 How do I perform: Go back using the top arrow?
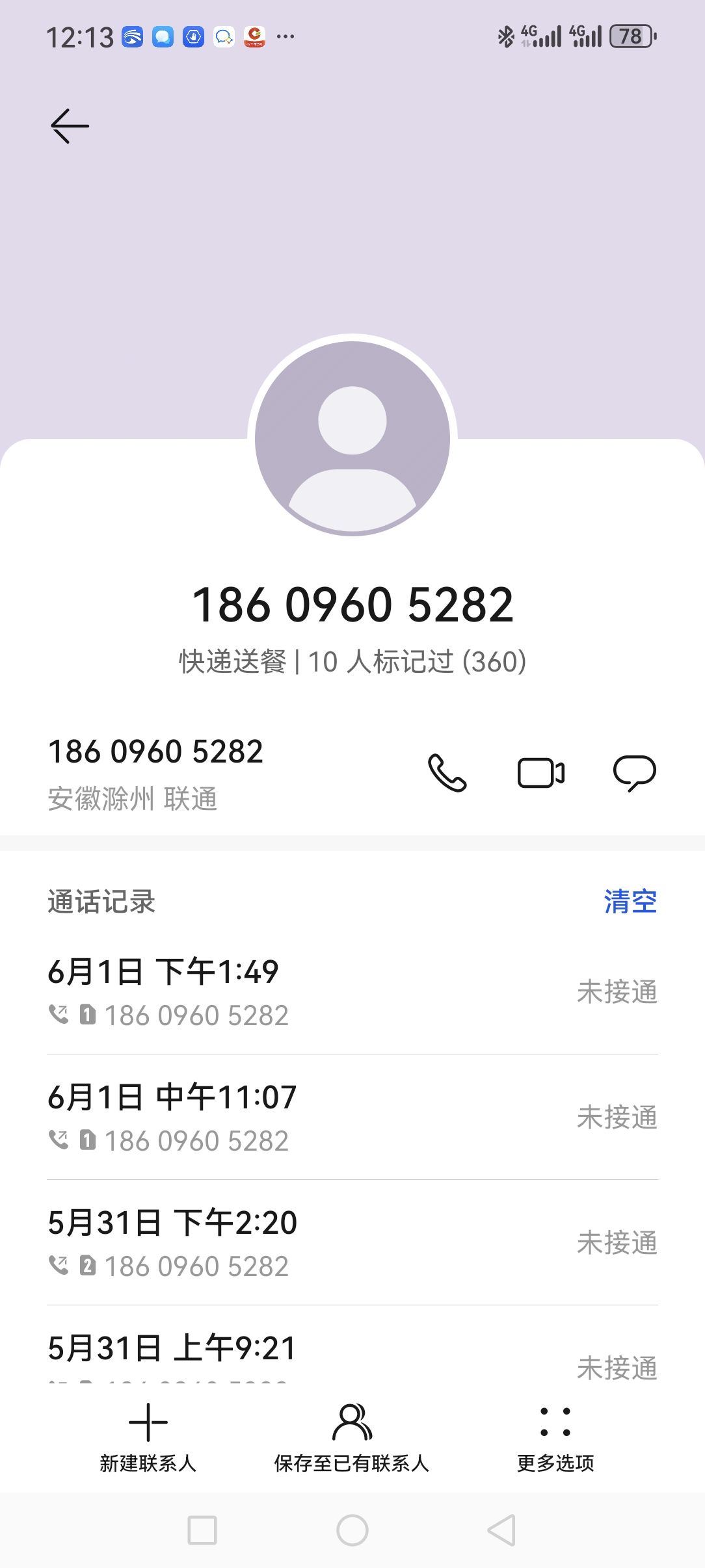tap(70, 125)
